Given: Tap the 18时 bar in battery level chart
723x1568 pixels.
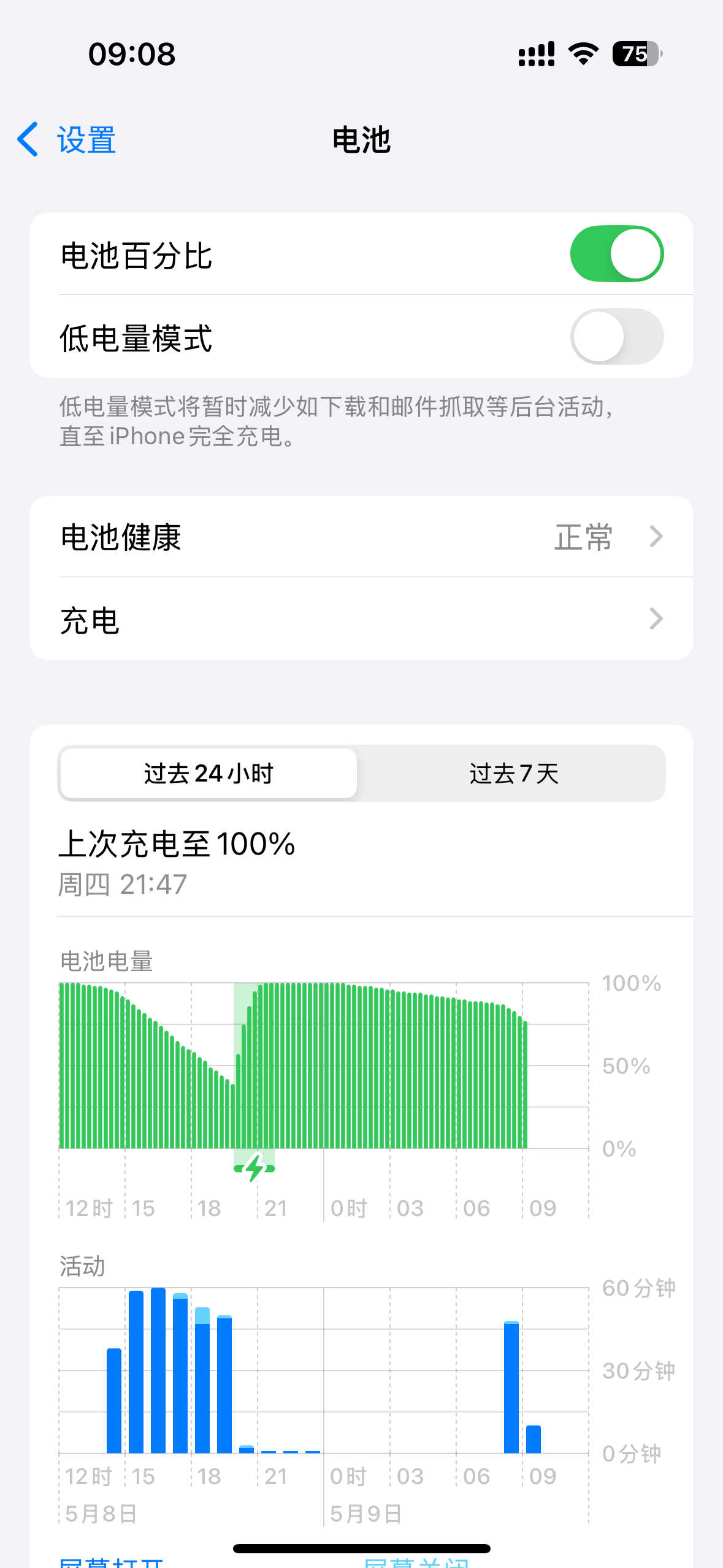Looking at the screenshot, I should (x=194, y=1098).
